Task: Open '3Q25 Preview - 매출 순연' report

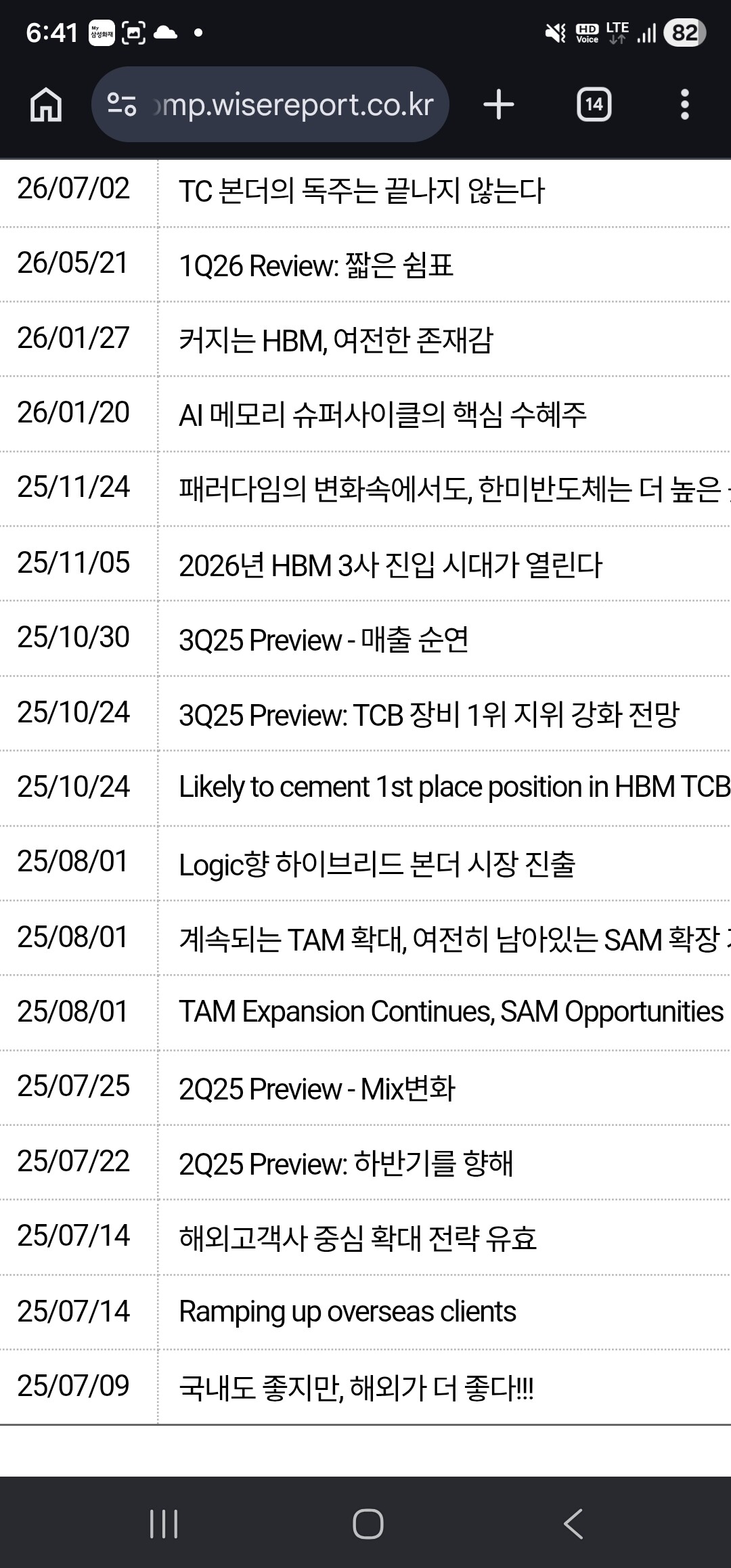Action: pos(324,640)
